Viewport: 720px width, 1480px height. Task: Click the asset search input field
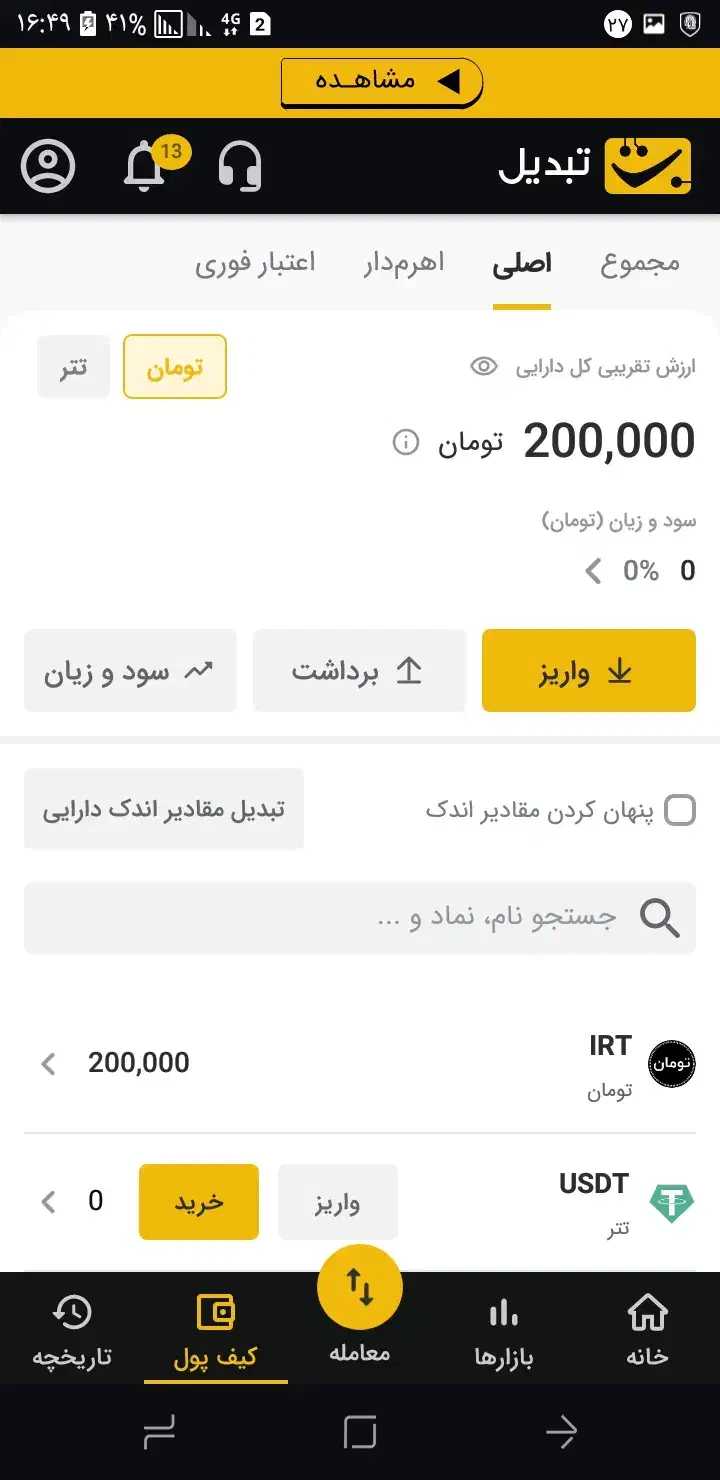(360, 917)
